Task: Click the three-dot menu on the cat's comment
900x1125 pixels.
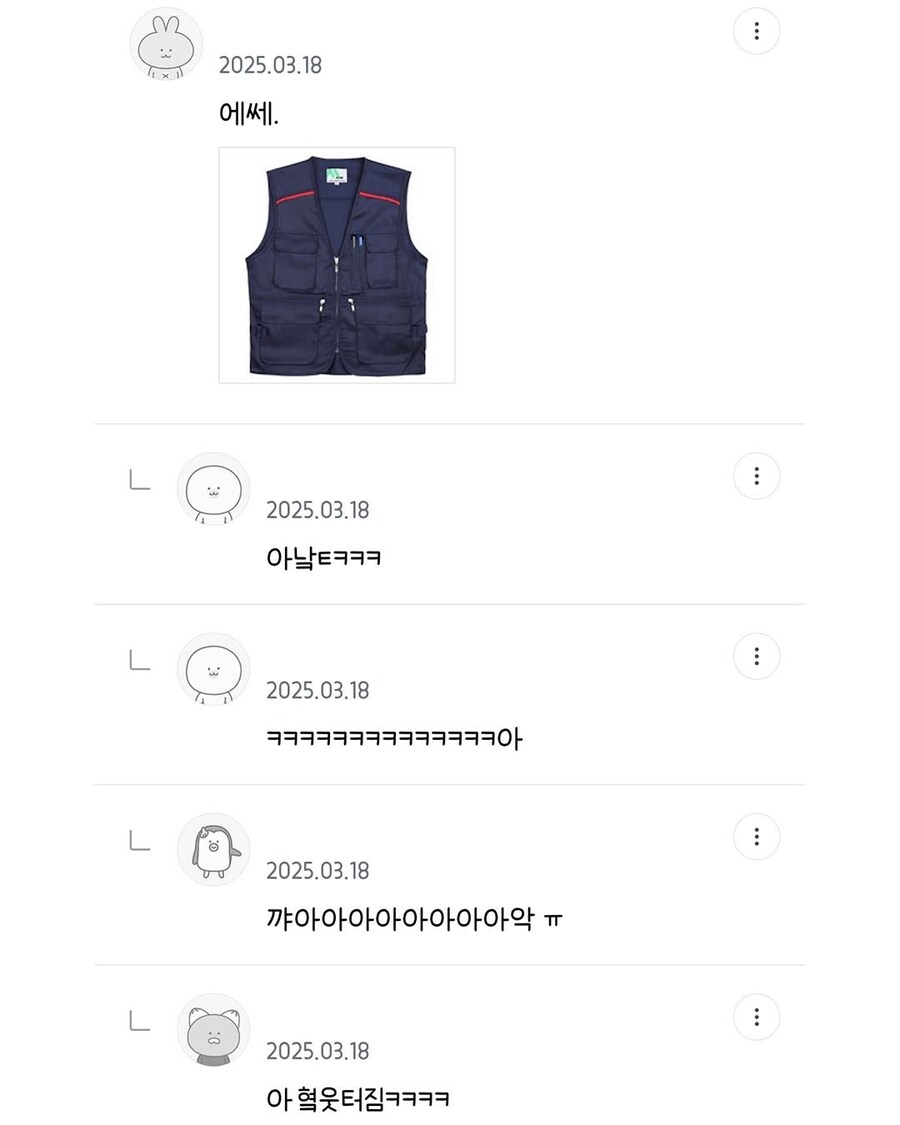Action: coord(757,1016)
